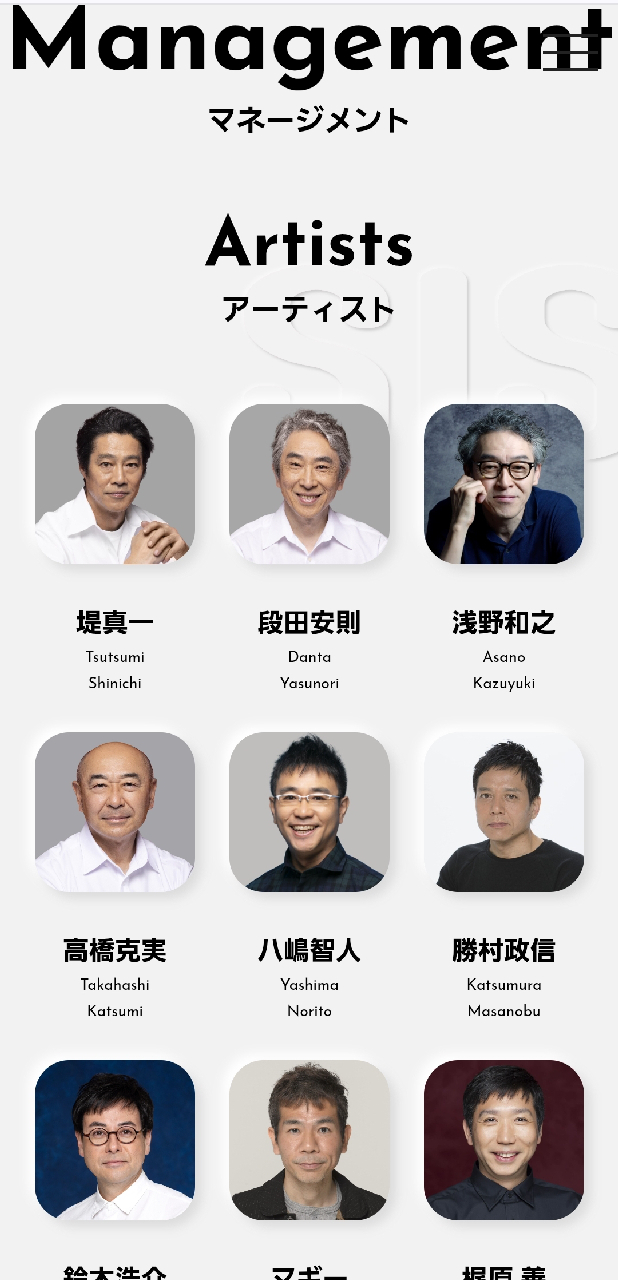Image resolution: width=618 pixels, height=1280 pixels.
Task: View profile of 浅野和之 Asano Kazuyuki
Action: click(x=504, y=548)
